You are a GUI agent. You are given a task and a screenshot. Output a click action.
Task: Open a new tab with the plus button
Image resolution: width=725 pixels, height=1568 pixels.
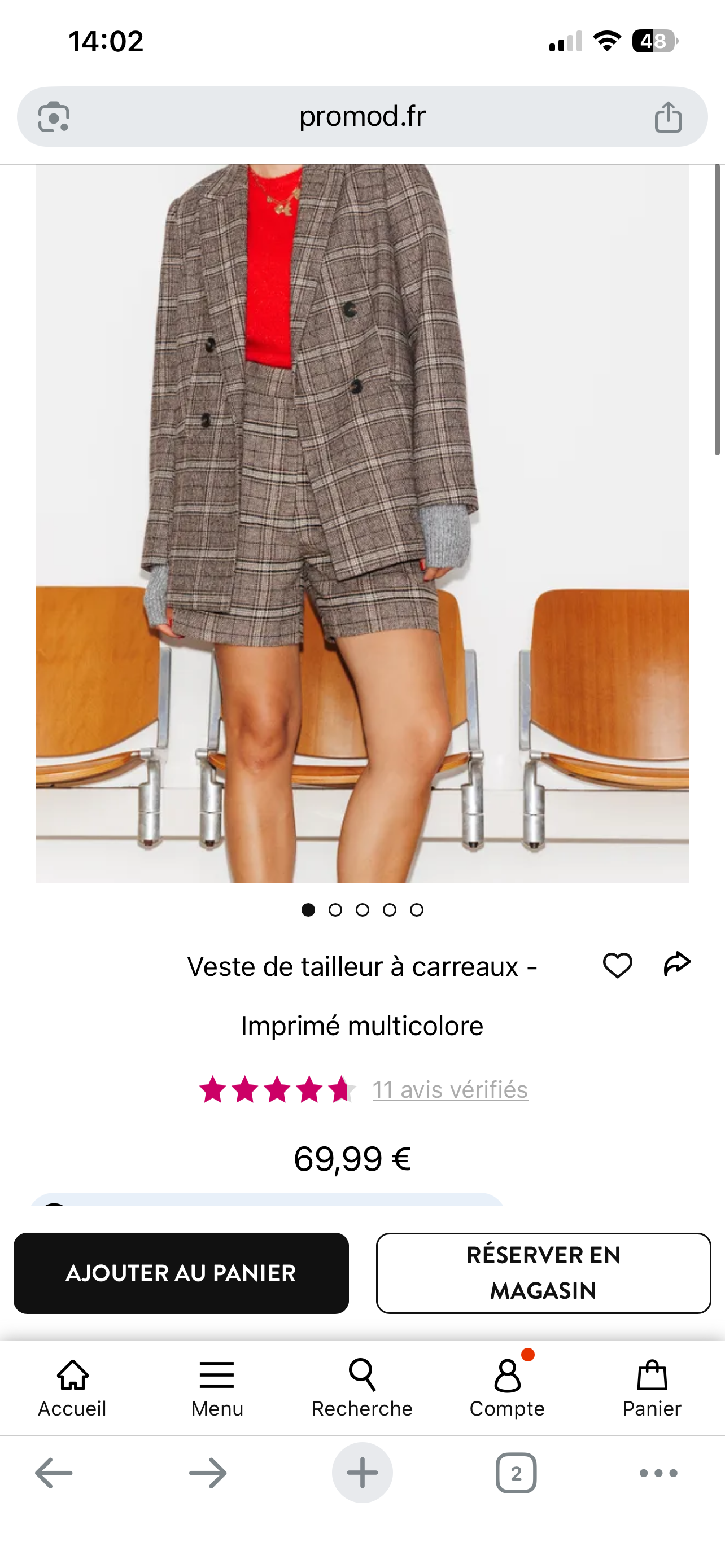click(x=362, y=1473)
